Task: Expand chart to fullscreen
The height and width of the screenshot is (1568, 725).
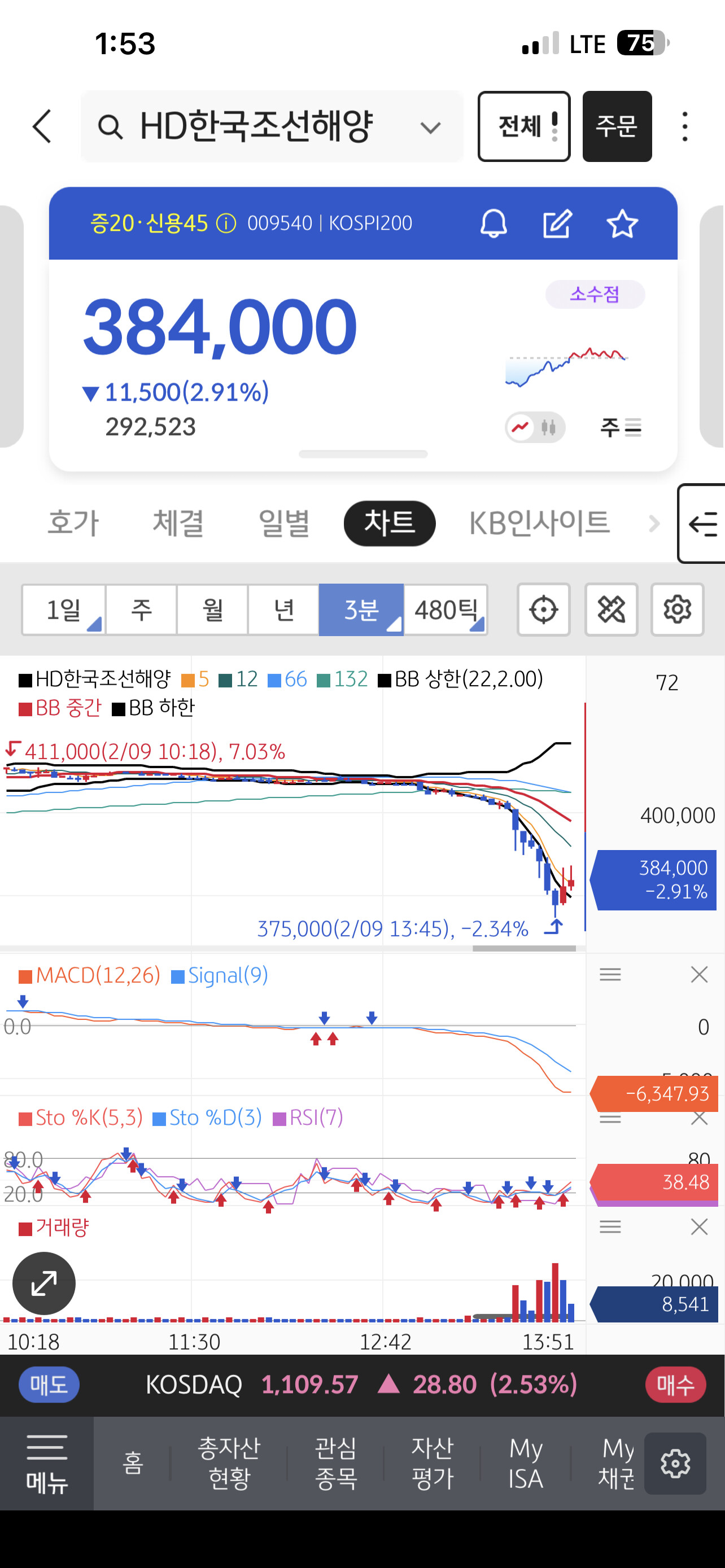Action: [44, 1283]
